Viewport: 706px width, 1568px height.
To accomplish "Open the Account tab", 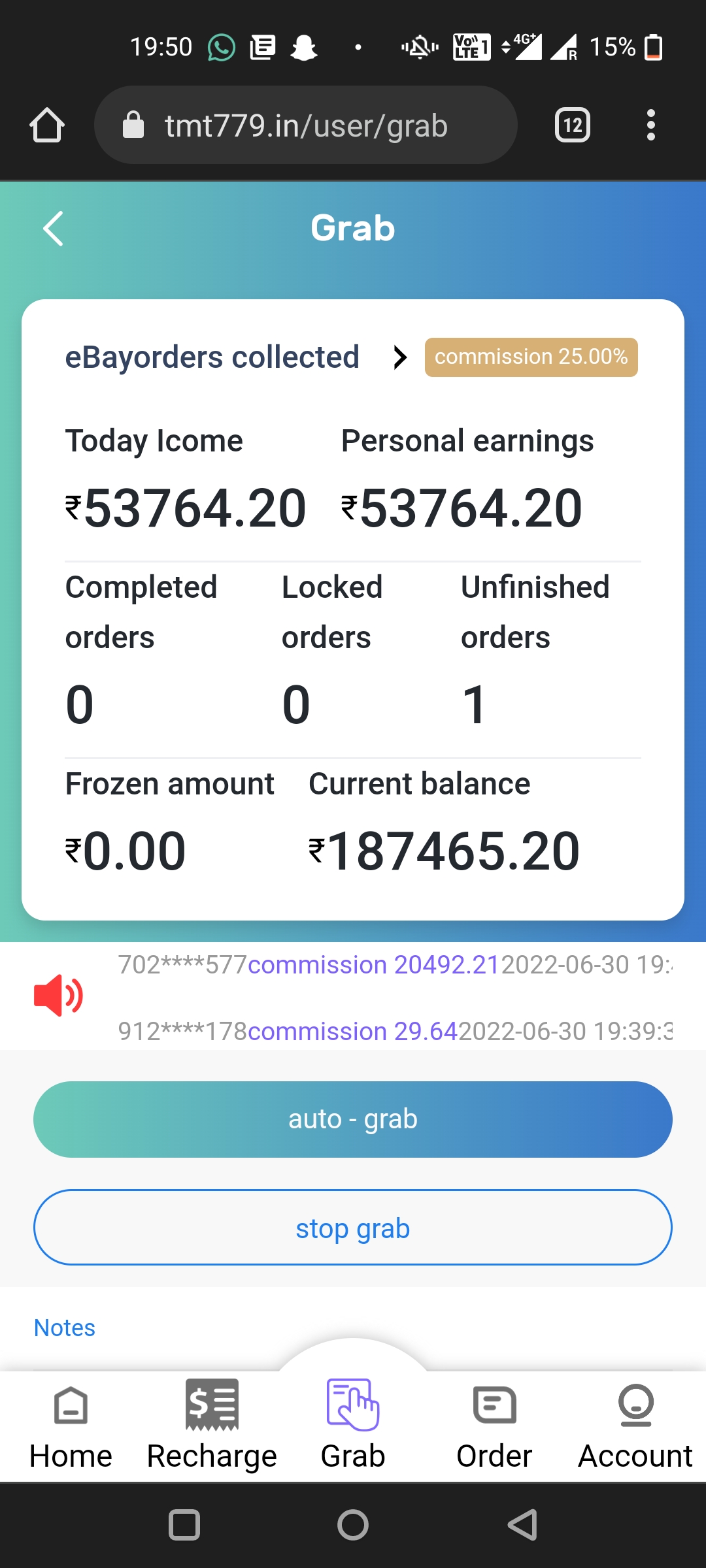I will tap(635, 1427).
